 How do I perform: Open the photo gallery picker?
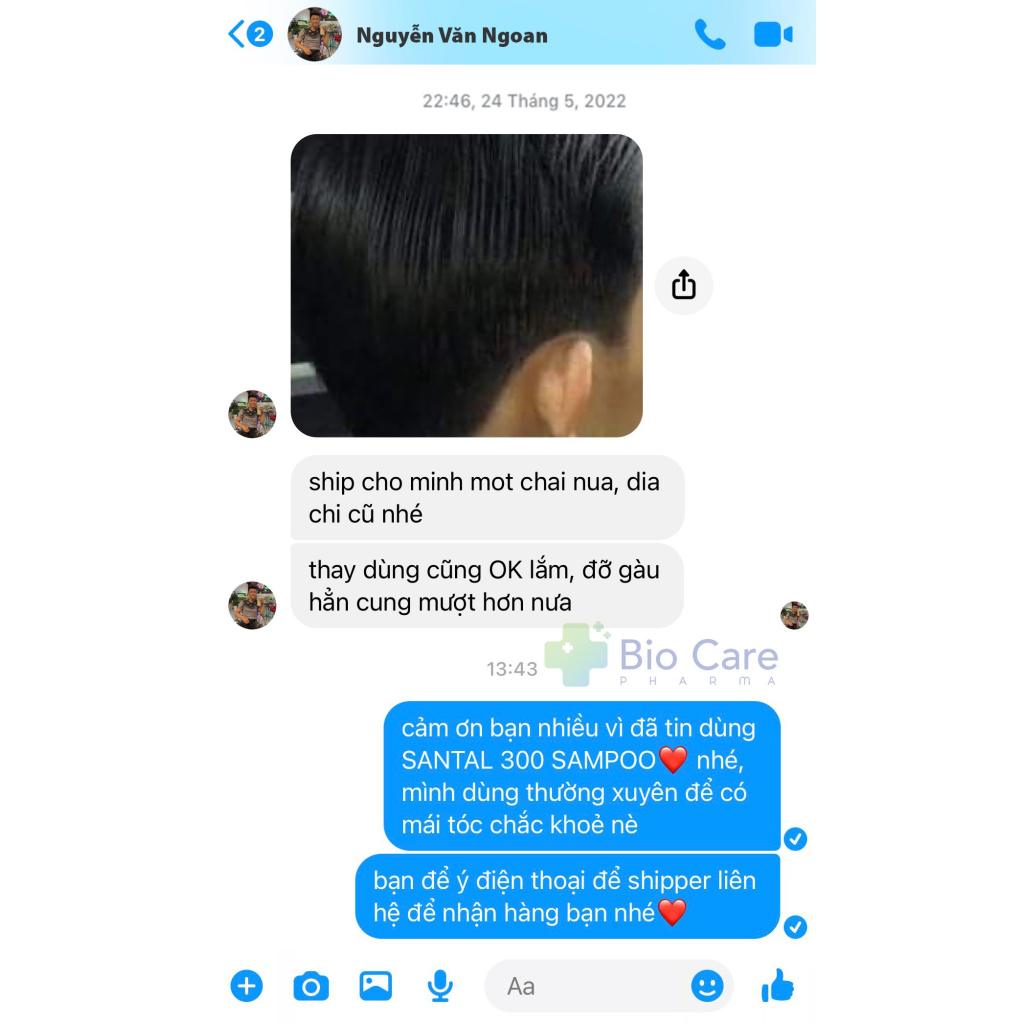tap(376, 986)
